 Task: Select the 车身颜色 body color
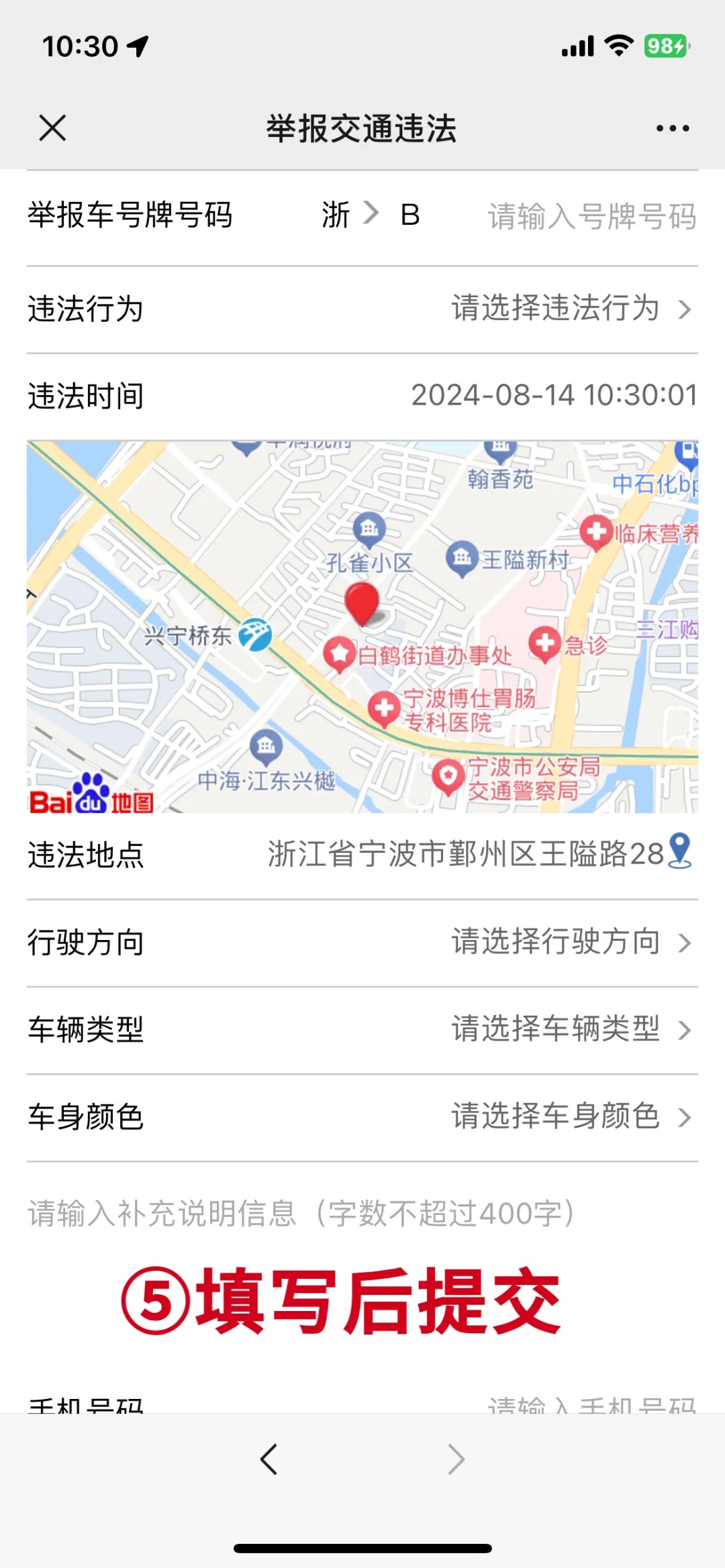pyautogui.click(x=362, y=1117)
